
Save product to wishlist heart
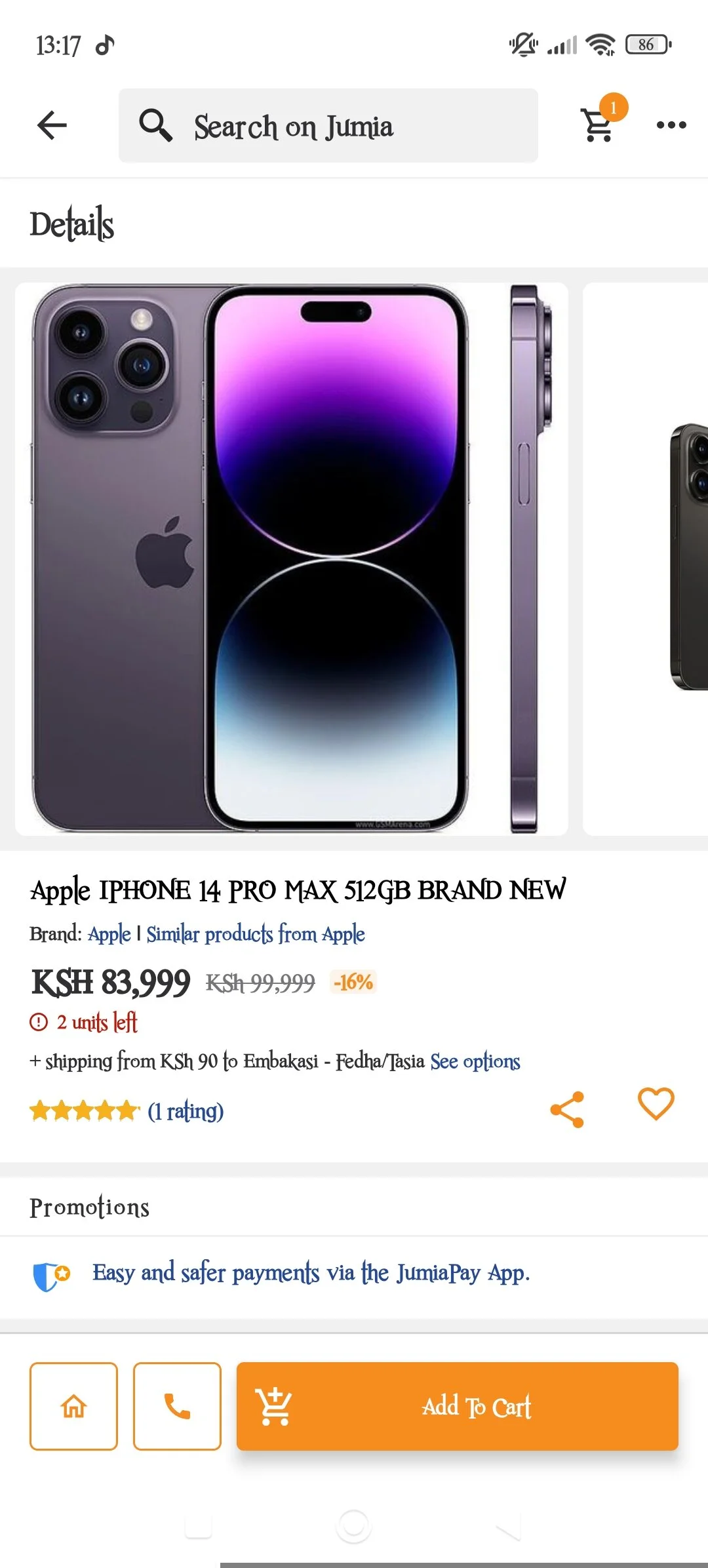point(656,1104)
